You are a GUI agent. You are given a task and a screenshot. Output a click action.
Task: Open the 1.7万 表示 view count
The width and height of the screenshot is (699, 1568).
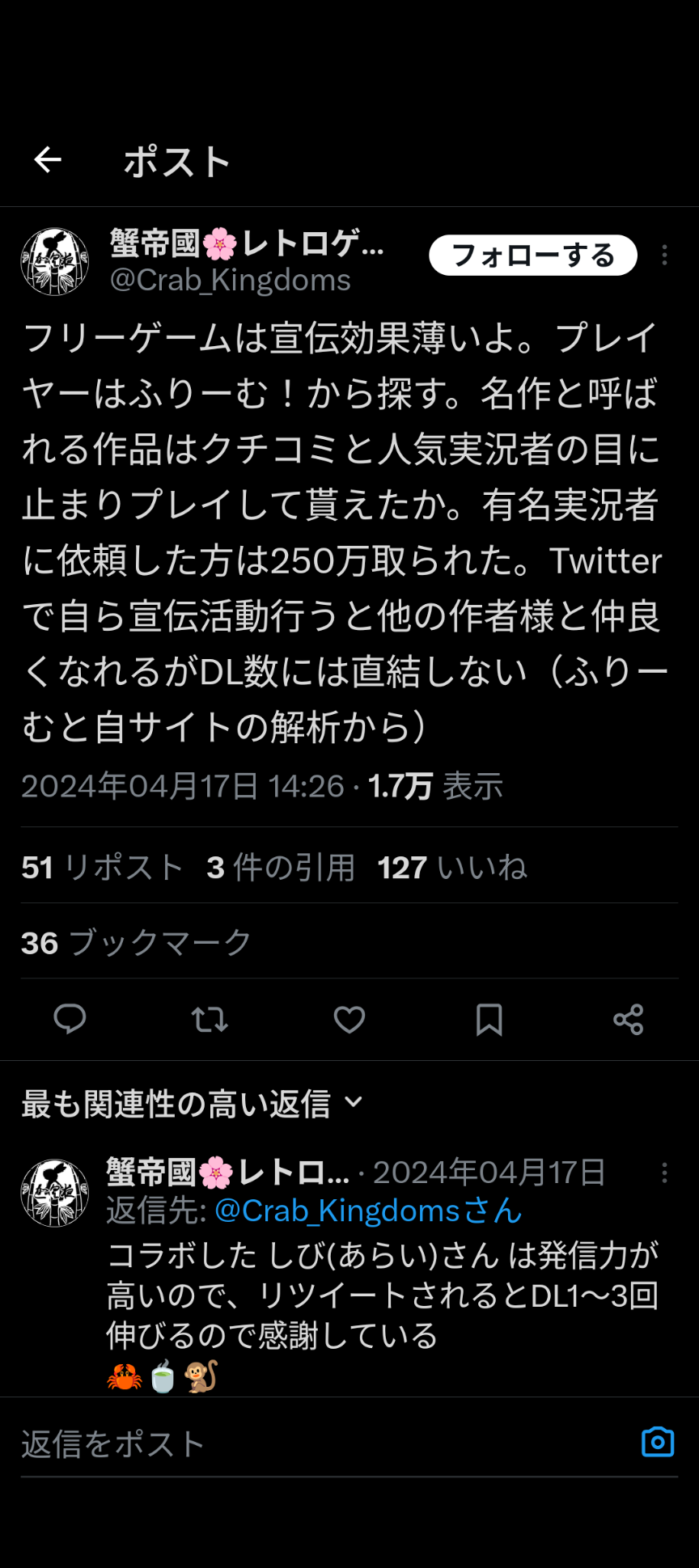pyautogui.click(x=435, y=786)
